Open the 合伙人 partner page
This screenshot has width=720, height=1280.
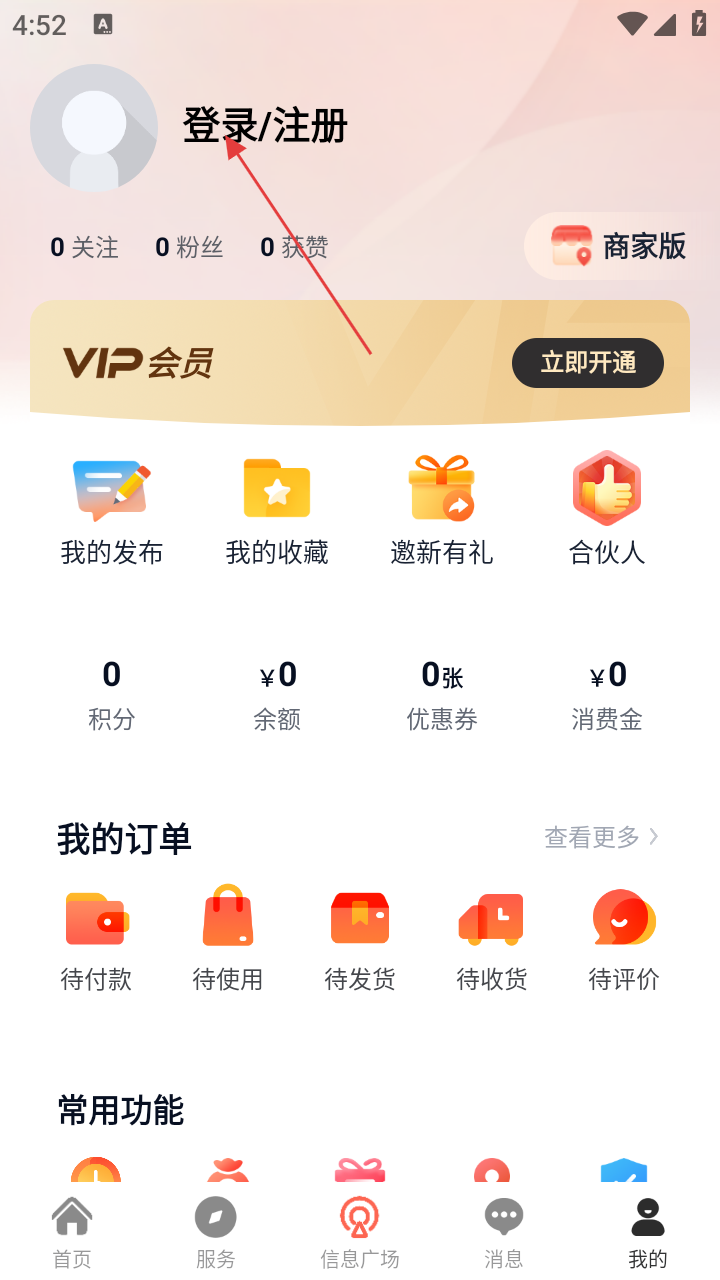pos(606,509)
